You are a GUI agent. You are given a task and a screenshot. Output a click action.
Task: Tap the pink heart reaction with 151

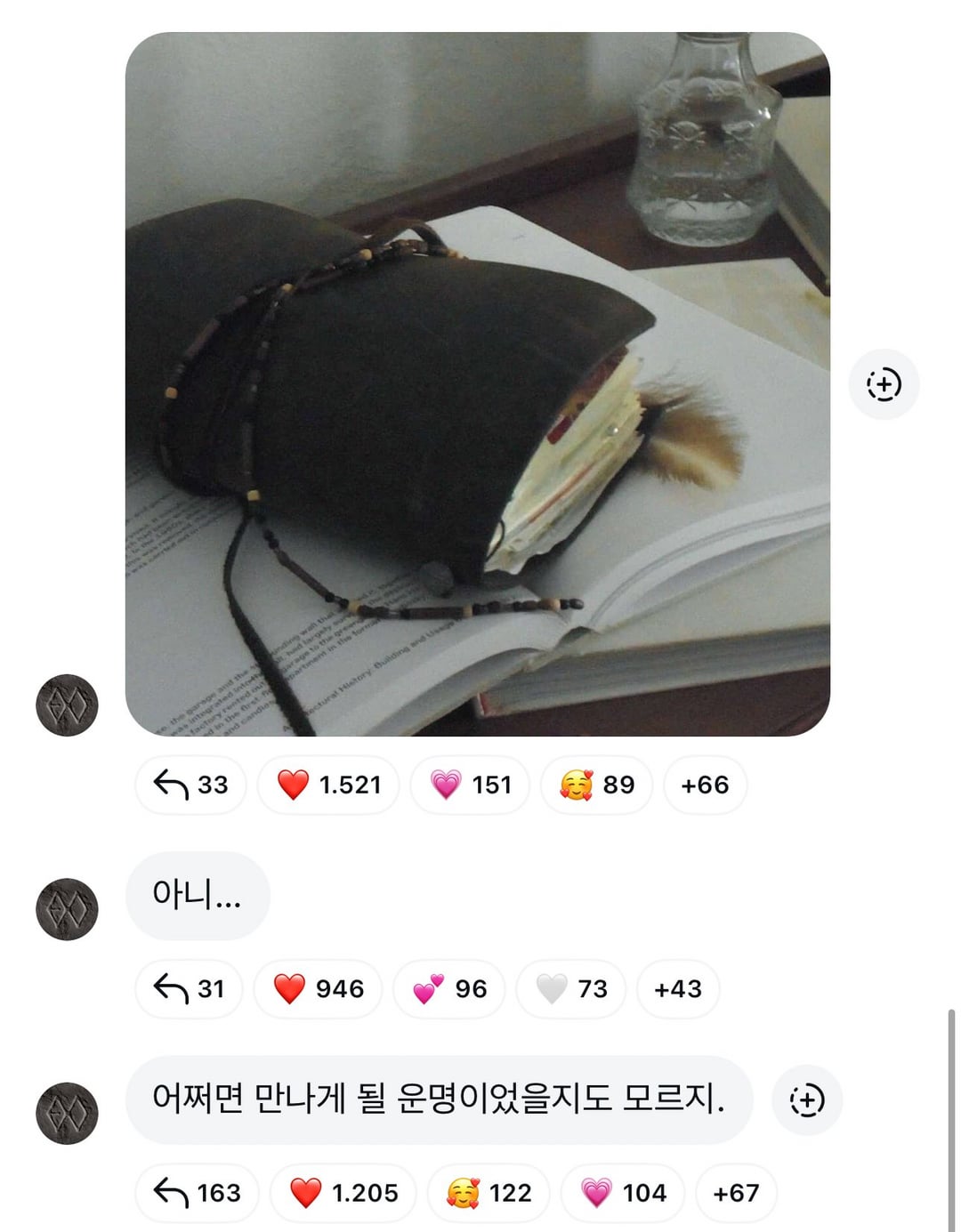coord(470,785)
